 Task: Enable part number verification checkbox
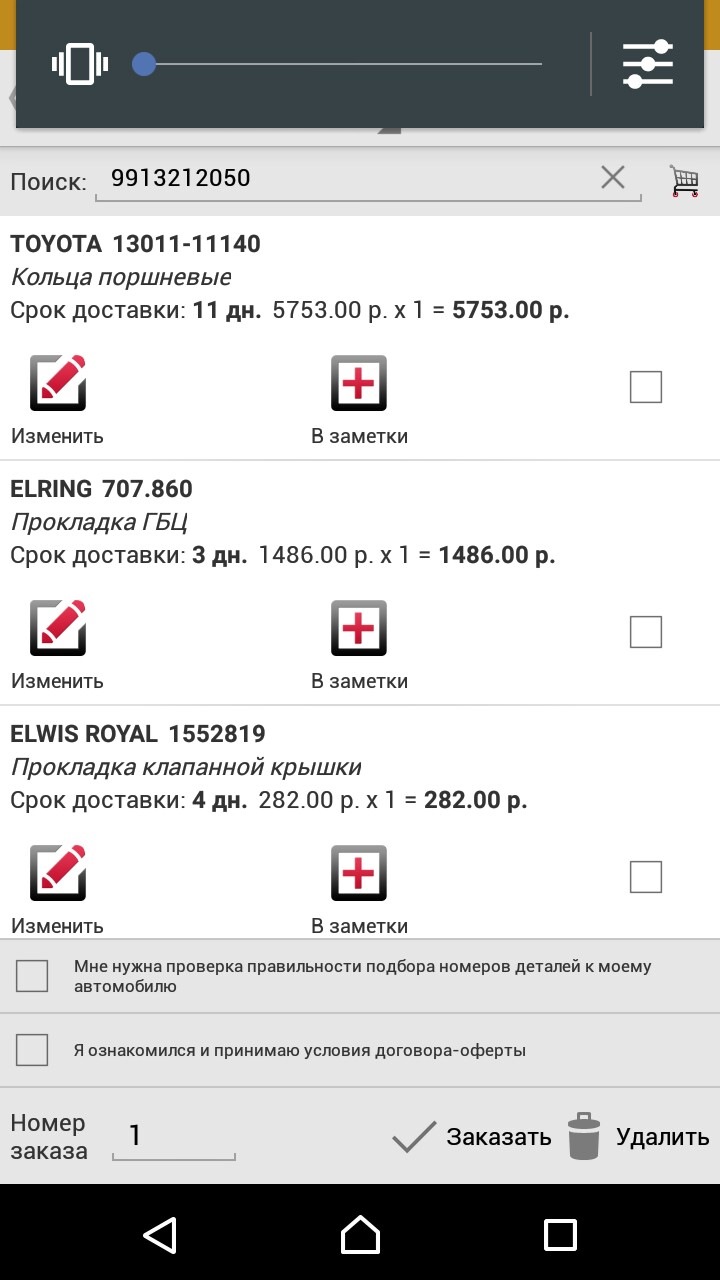coord(31,976)
